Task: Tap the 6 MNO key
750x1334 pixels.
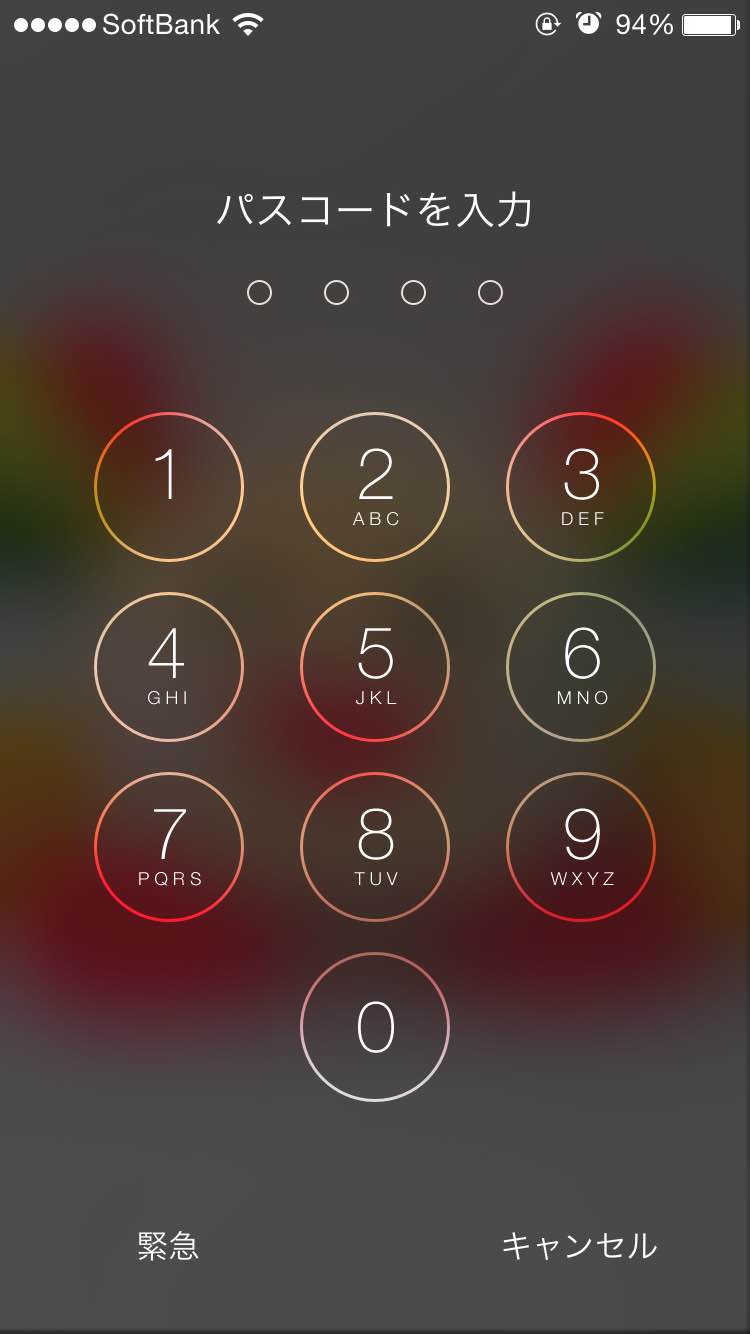Action: click(581, 667)
